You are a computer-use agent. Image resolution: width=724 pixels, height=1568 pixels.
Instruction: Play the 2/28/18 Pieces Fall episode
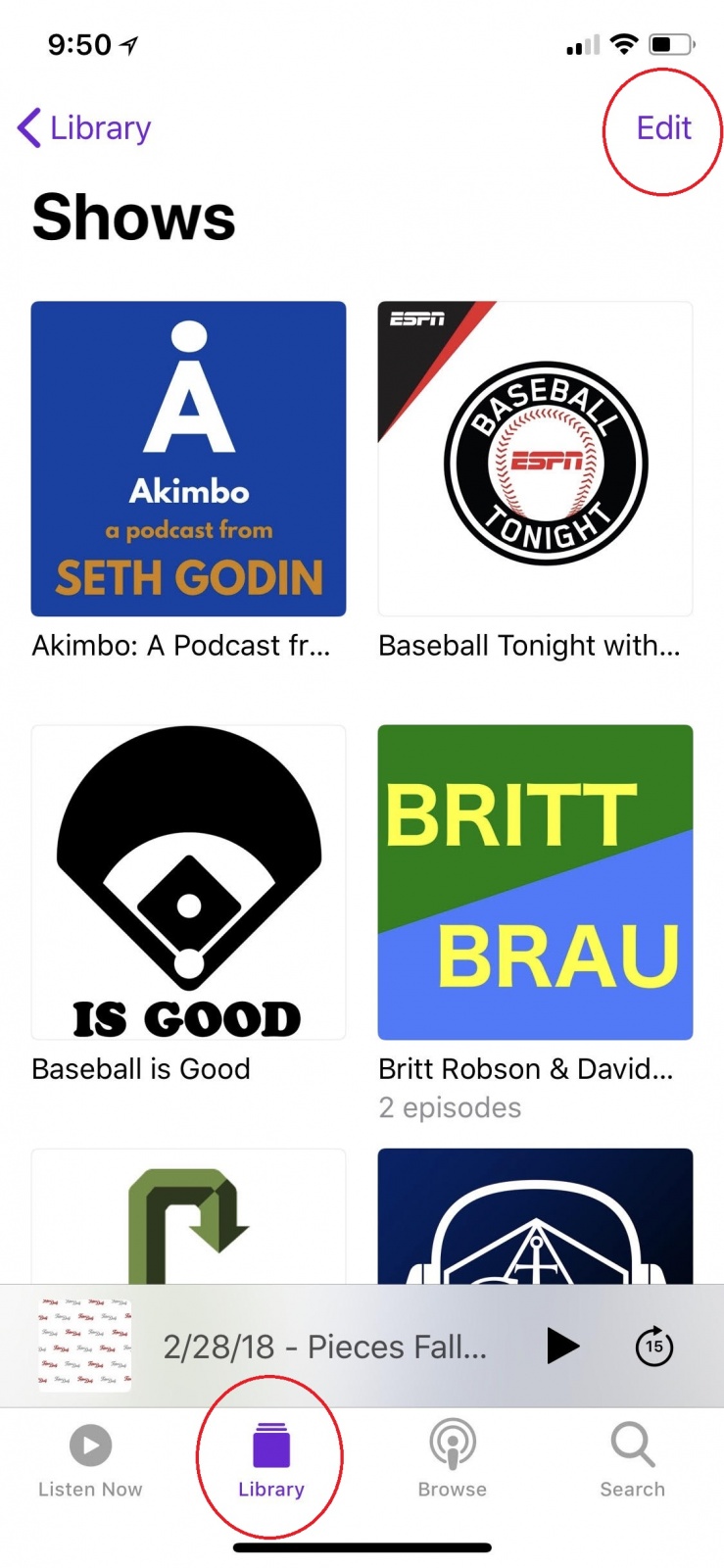point(562,1346)
